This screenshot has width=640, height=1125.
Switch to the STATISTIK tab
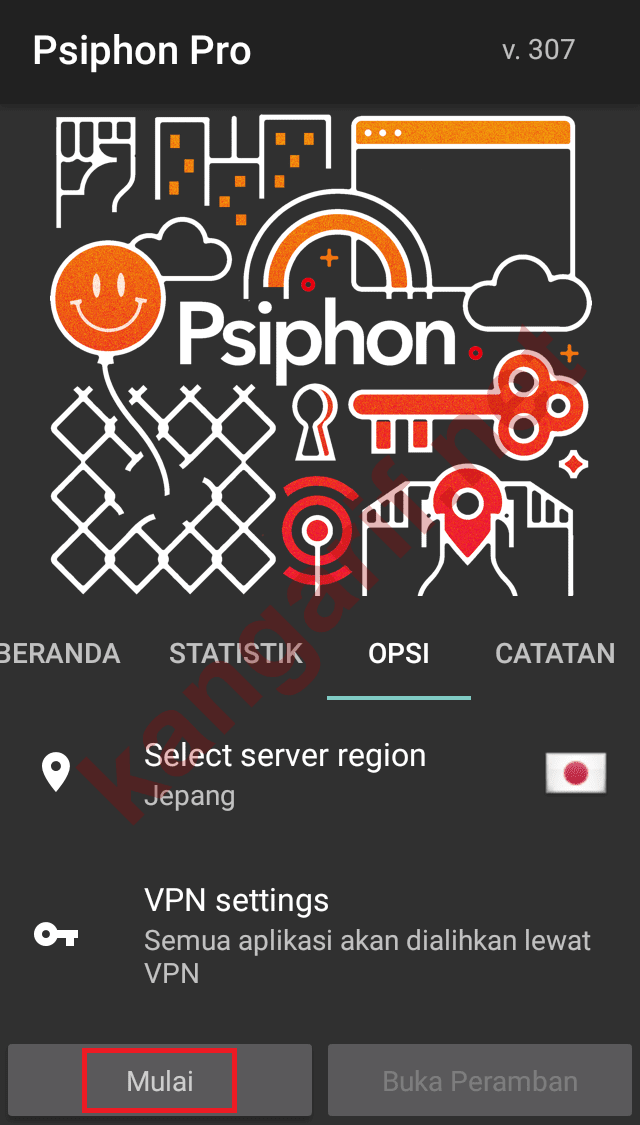[236, 654]
